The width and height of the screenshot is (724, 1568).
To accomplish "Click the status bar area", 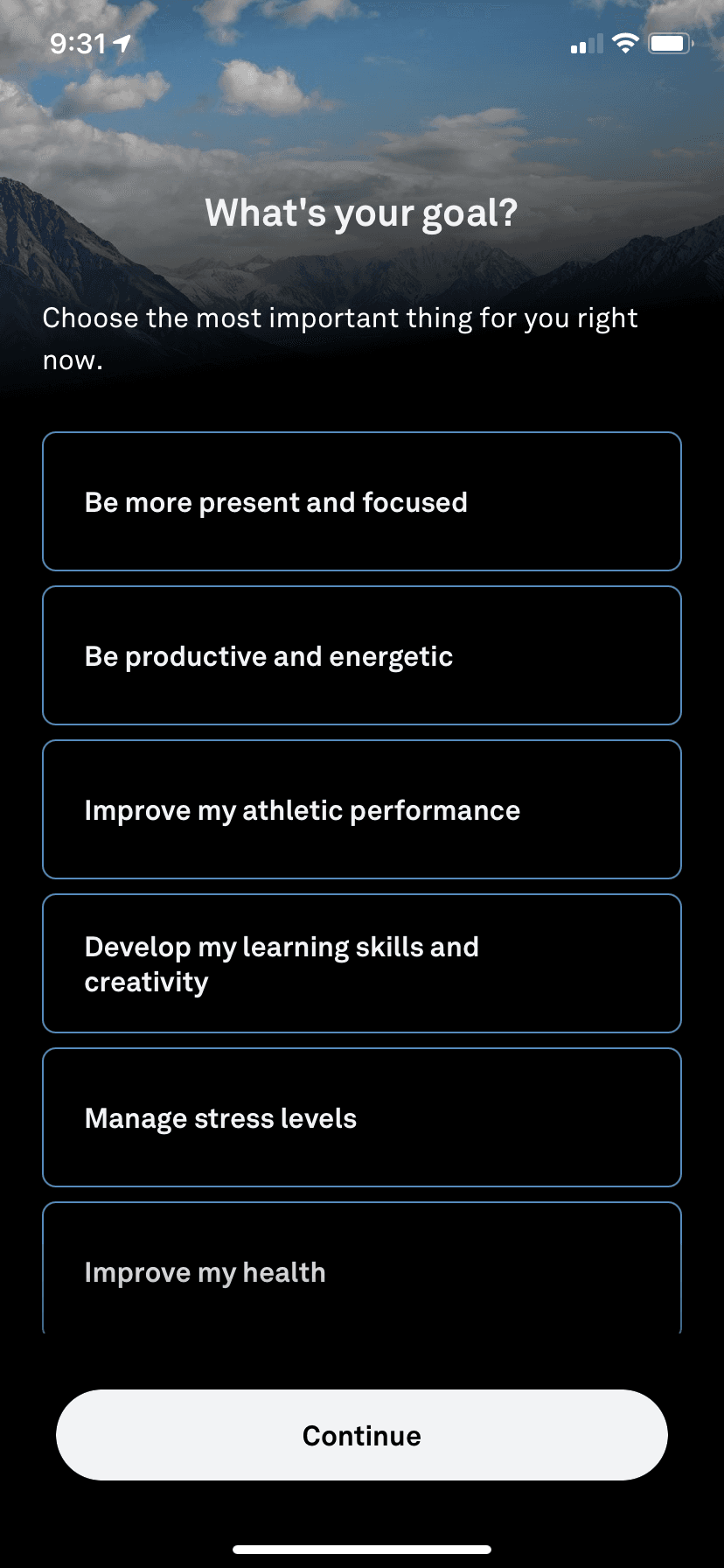I will pyautogui.click(x=362, y=42).
